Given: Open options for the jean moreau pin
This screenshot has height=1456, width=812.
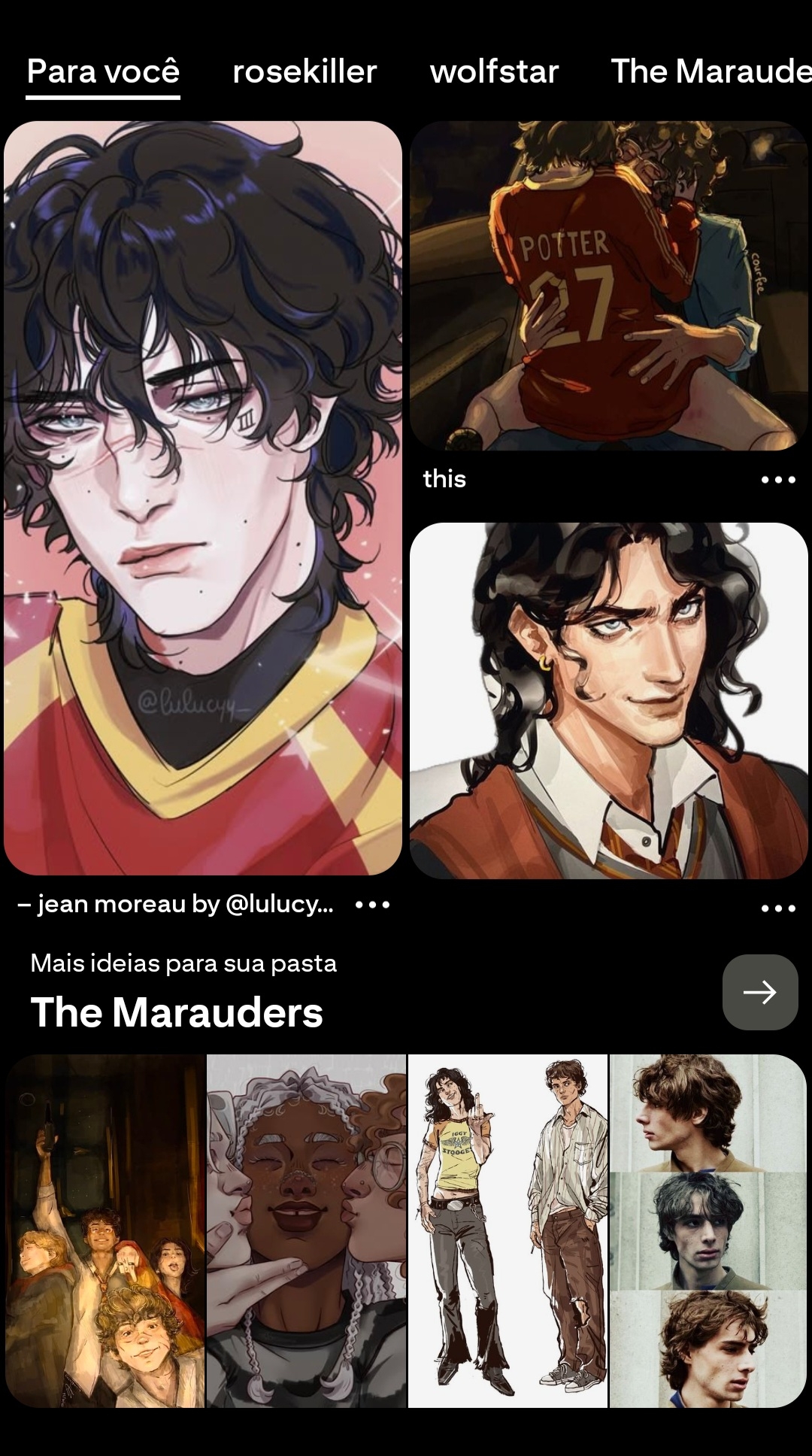Looking at the screenshot, I should pos(373,904).
